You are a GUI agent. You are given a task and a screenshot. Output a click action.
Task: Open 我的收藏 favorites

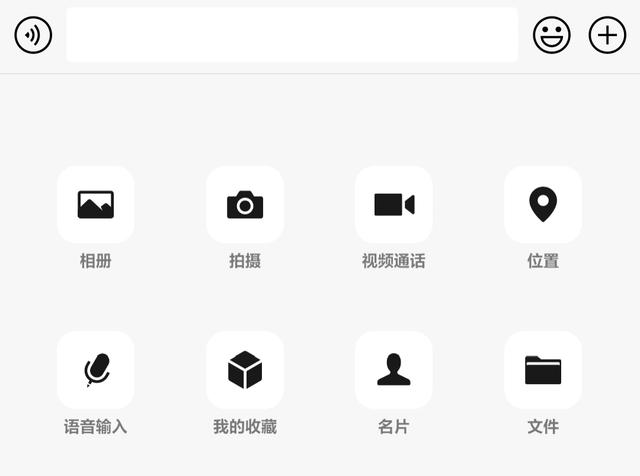coord(245,370)
